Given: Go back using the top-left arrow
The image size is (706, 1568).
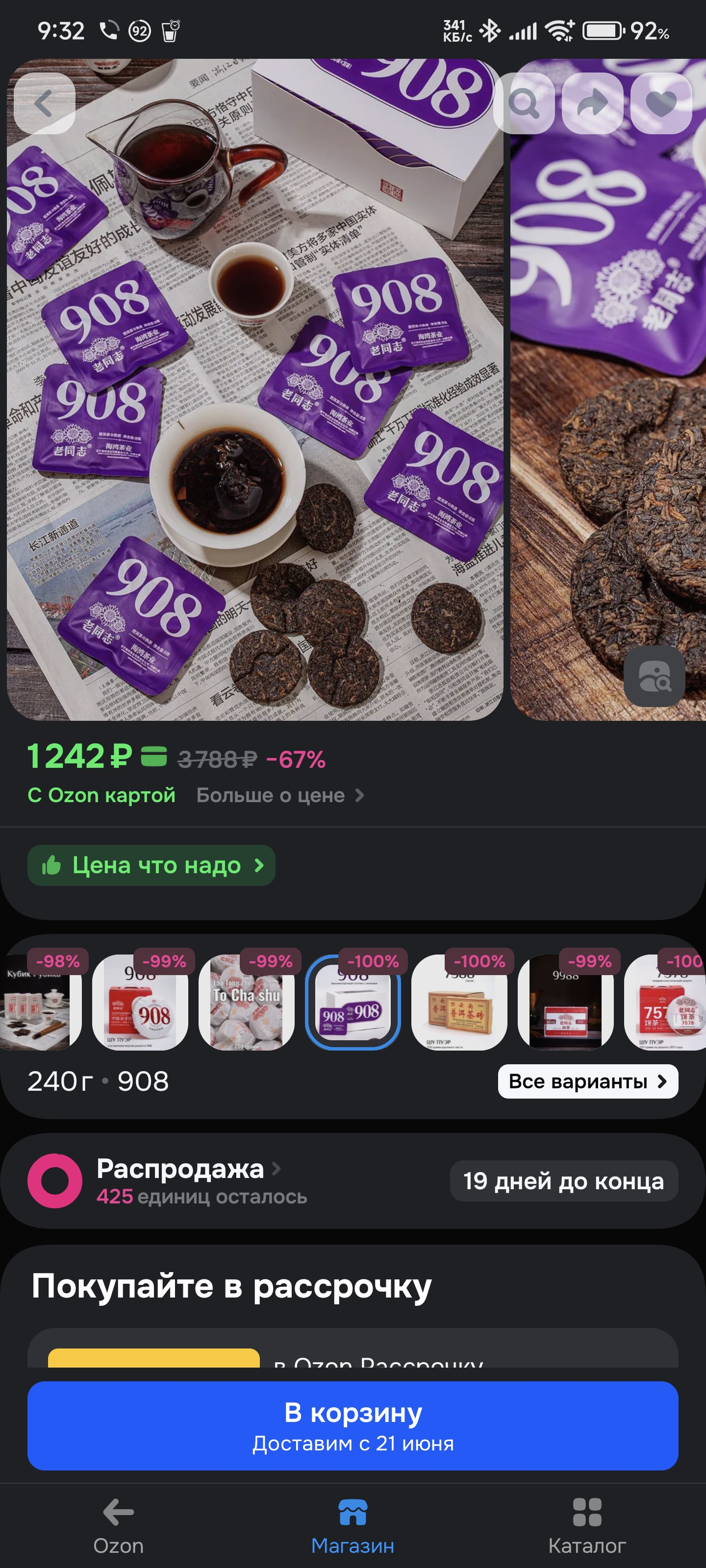Looking at the screenshot, I should [x=45, y=103].
